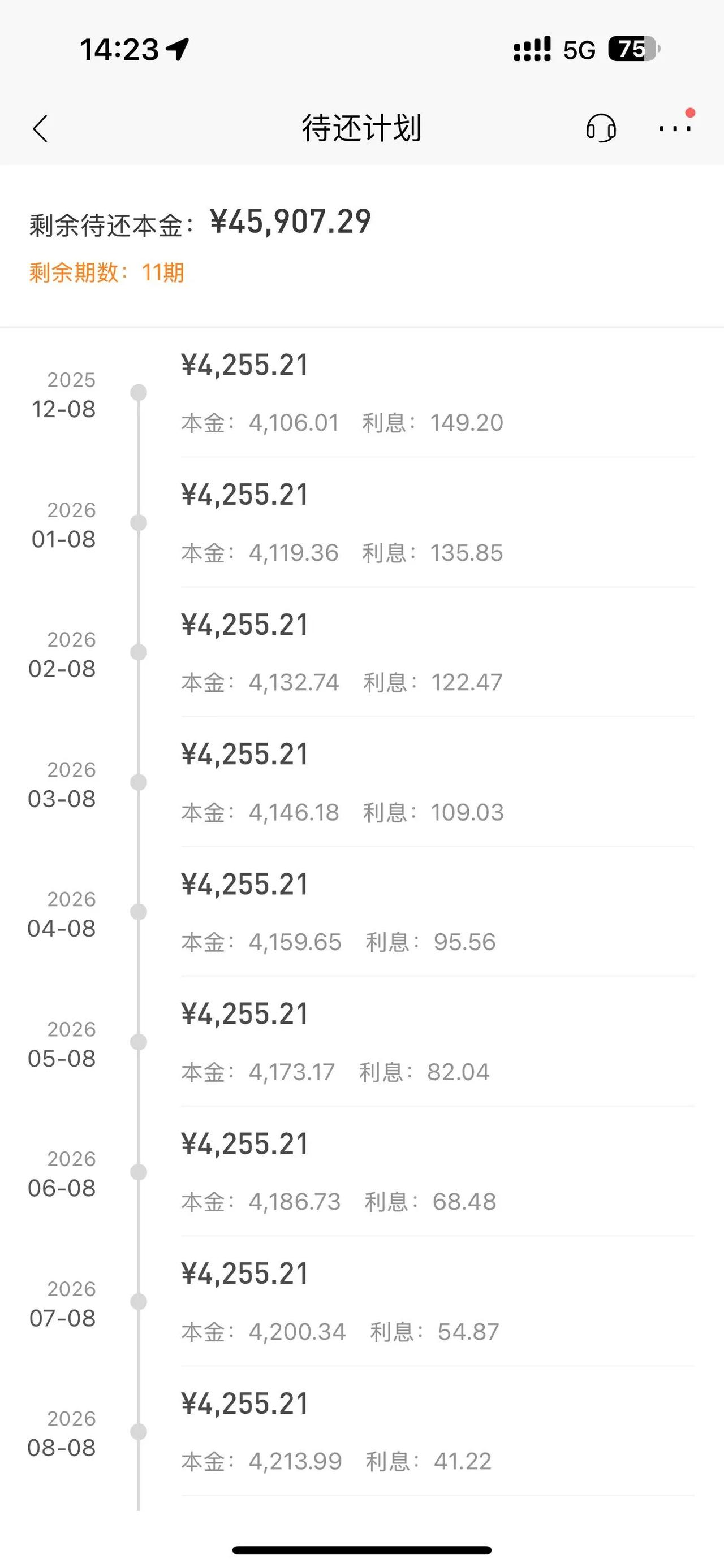Tap the back chevron to exit 待还计划
Viewport: 724px width, 1568px height.
point(40,129)
